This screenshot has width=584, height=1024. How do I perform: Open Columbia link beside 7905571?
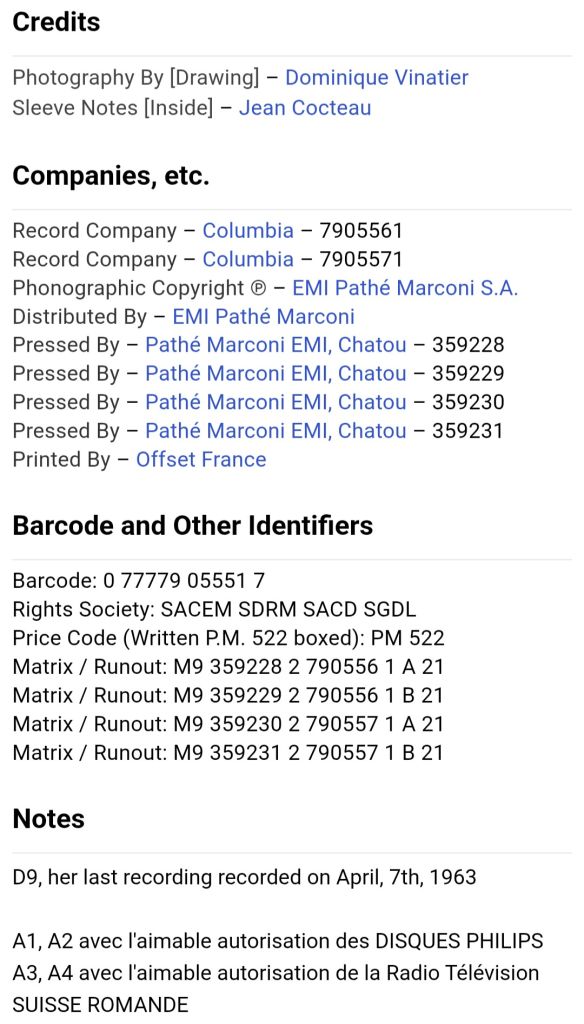[248, 259]
